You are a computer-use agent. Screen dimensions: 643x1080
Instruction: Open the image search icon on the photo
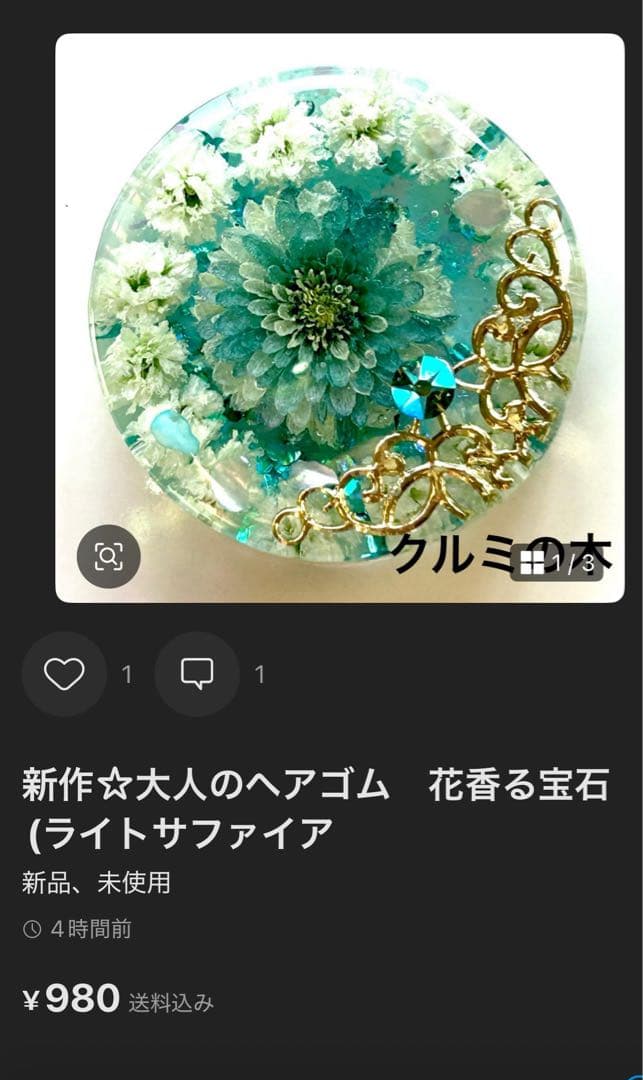pos(108,556)
